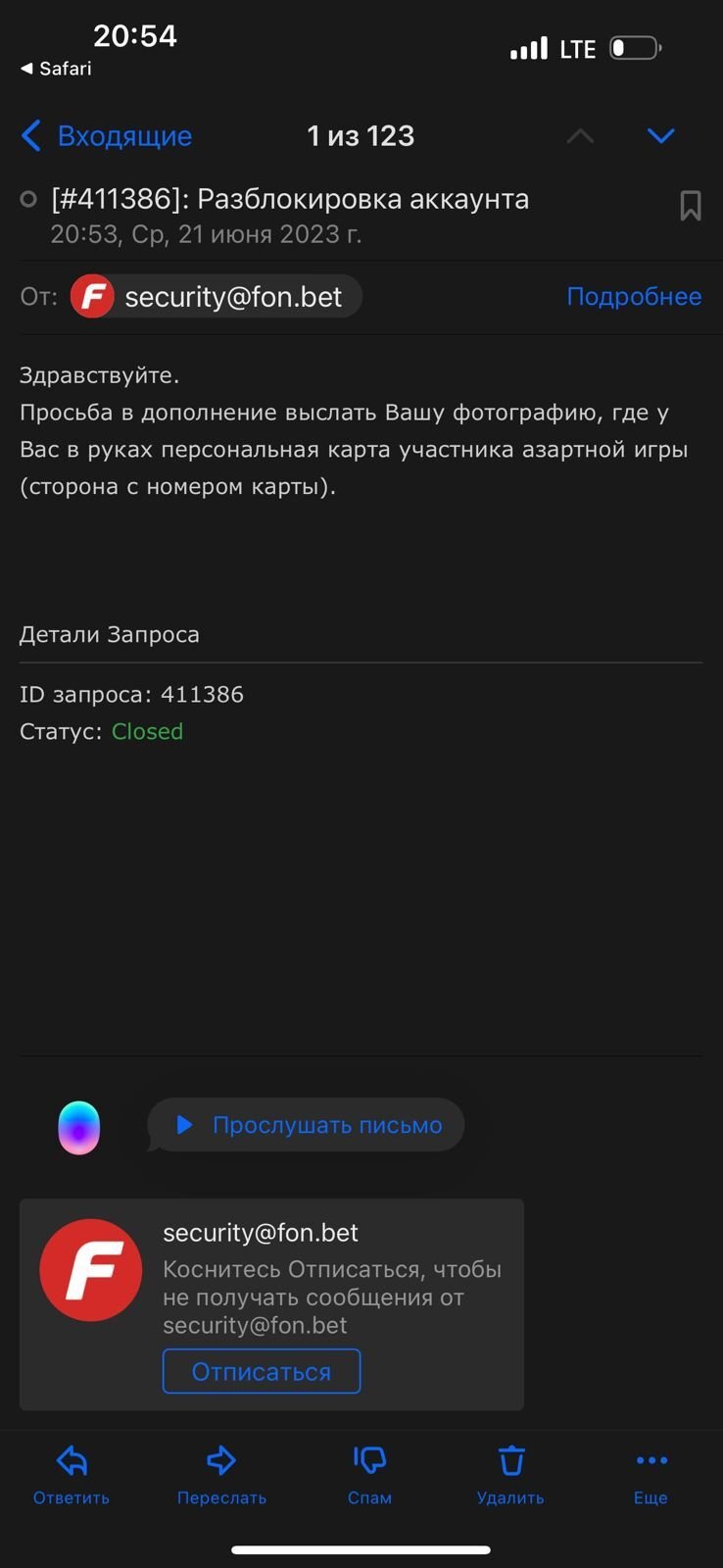Return to Safari via status bar link
This screenshot has height=1568, width=723.
point(56,69)
